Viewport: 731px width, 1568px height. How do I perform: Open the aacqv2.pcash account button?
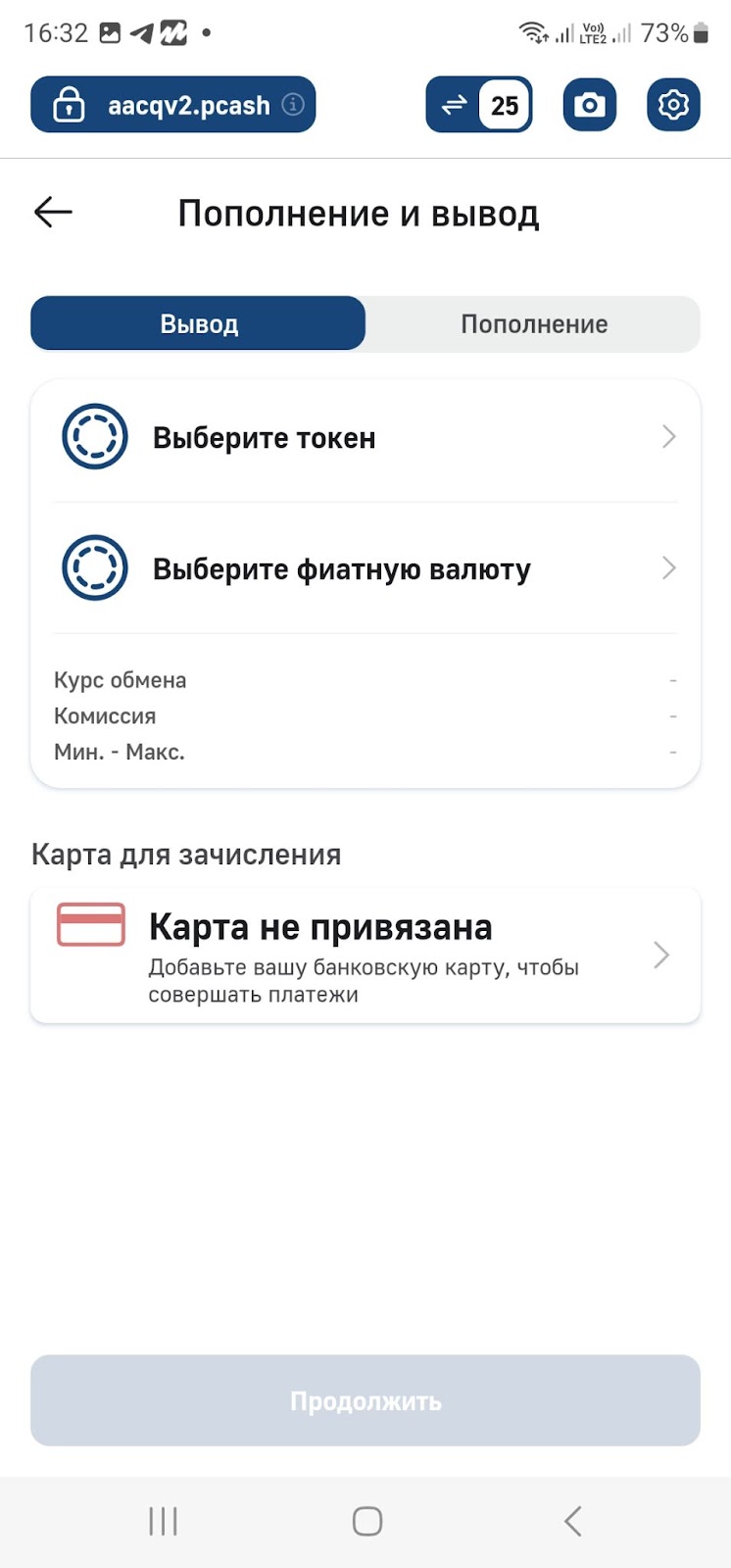click(173, 105)
